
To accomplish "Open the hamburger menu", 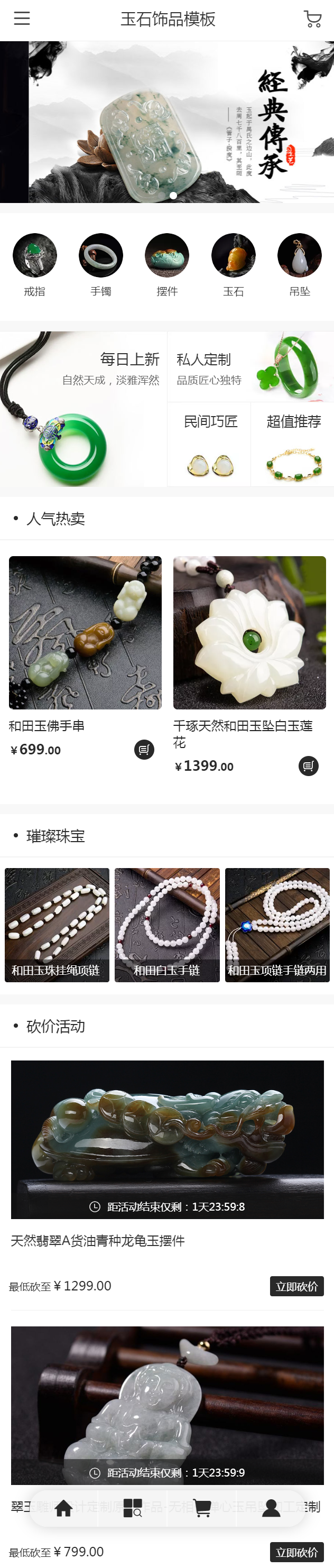I will (22, 19).
